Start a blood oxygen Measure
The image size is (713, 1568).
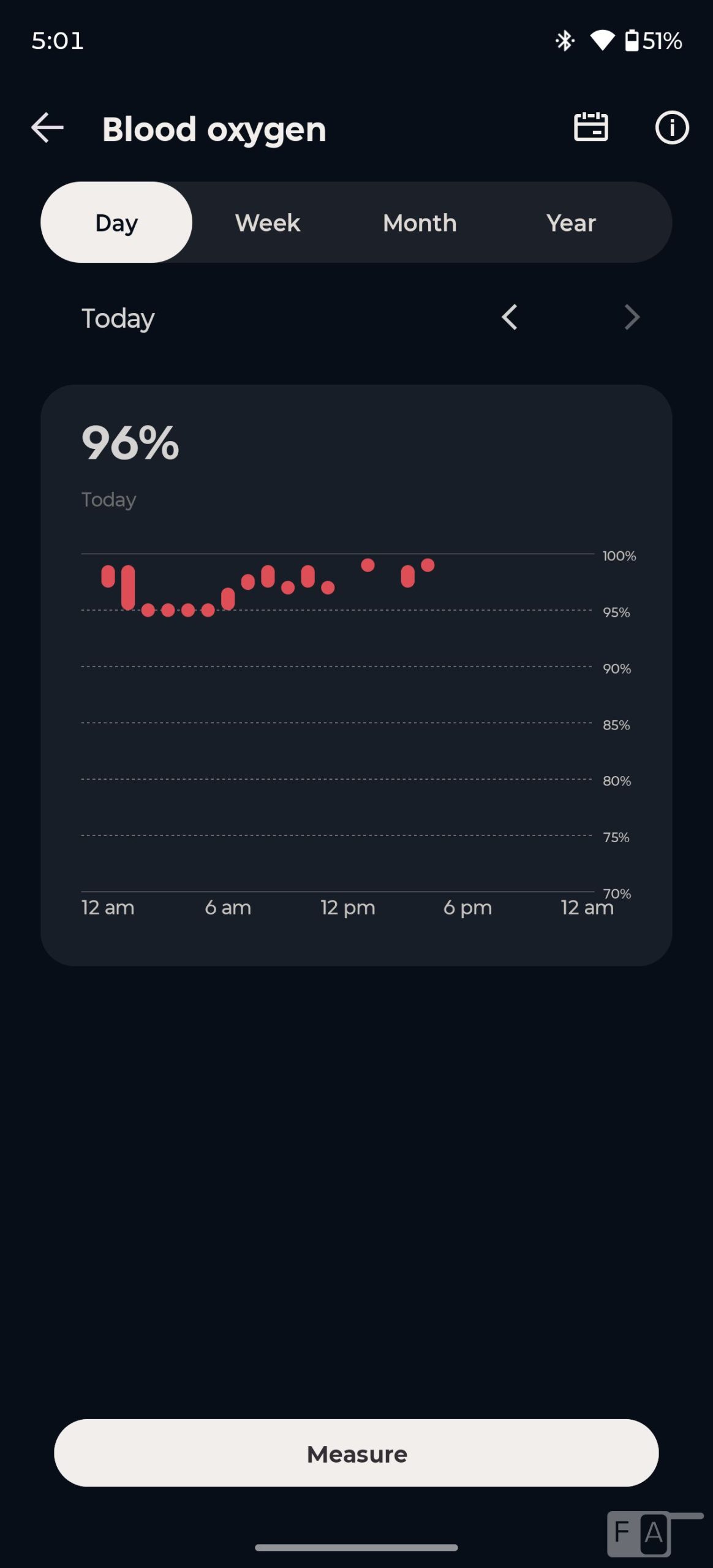tap(356, 1453)
